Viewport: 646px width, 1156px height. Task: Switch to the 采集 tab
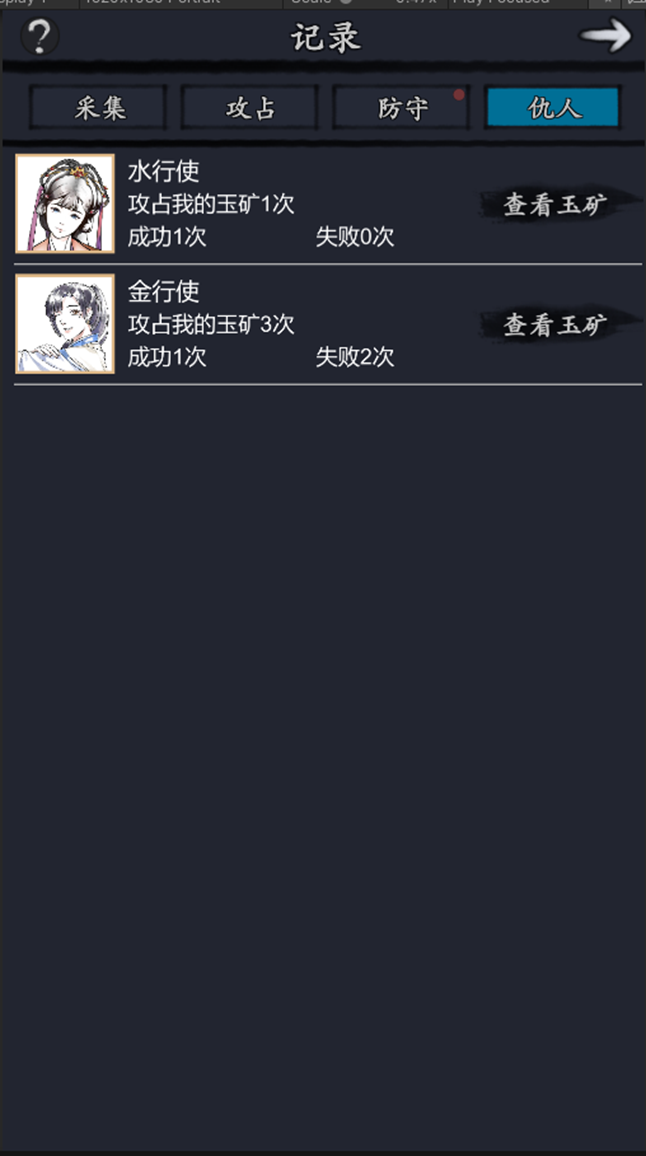[99, 107]
